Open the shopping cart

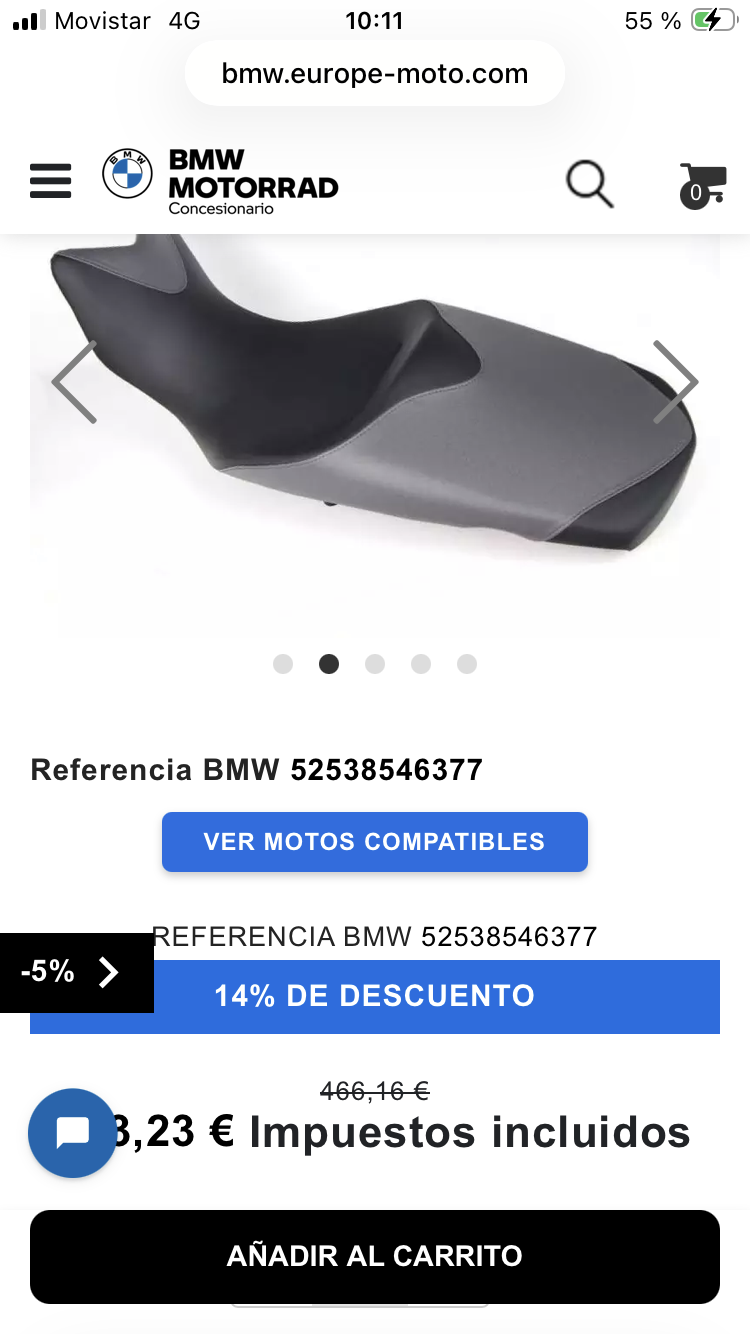click(x=701, y=184)
